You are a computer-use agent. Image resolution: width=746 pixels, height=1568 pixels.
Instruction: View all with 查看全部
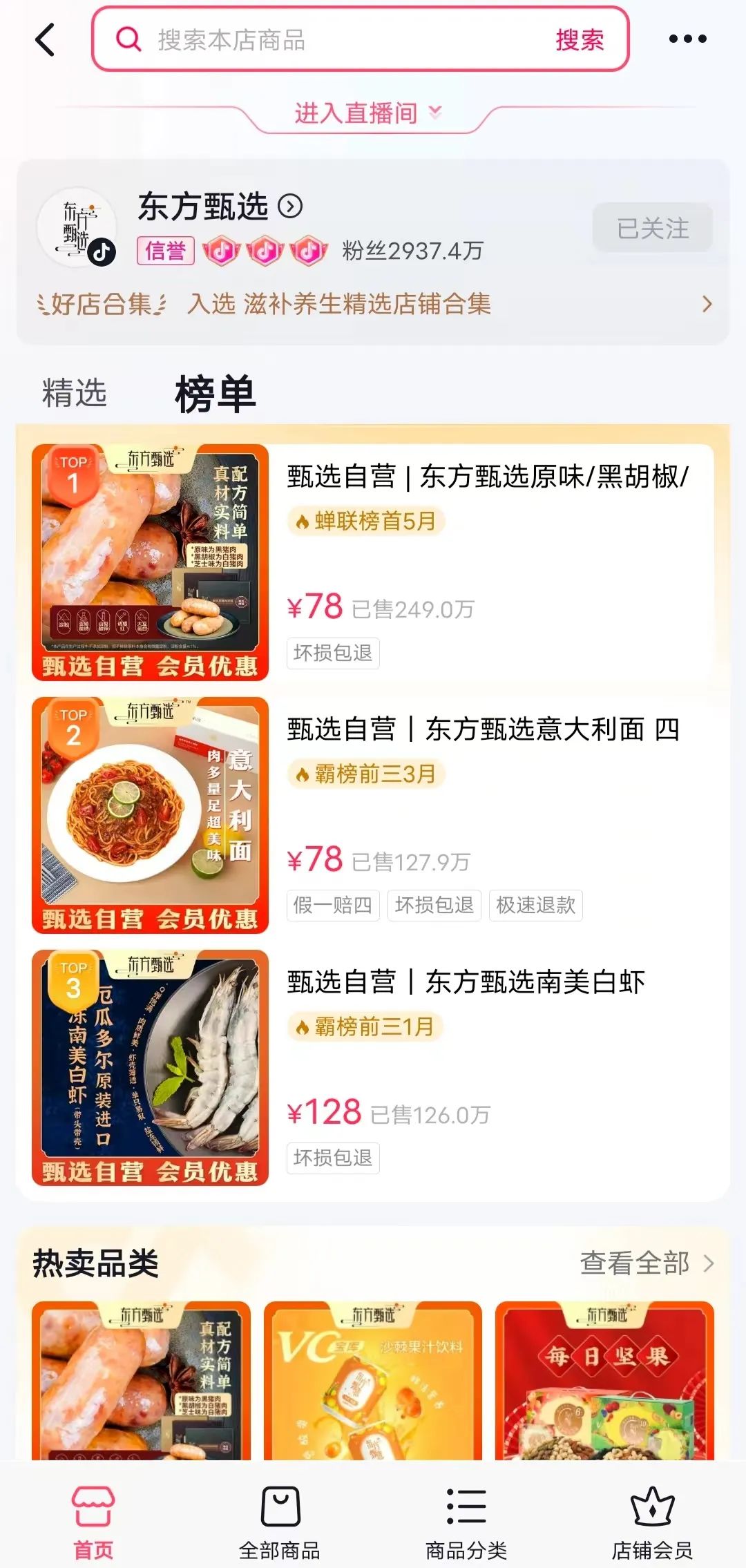[646, 1263]
